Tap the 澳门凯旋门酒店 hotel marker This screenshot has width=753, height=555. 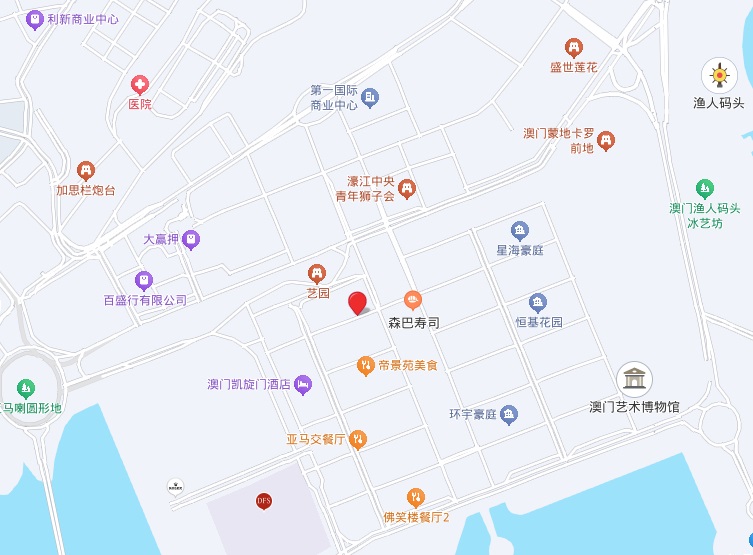tap(303, 384)
